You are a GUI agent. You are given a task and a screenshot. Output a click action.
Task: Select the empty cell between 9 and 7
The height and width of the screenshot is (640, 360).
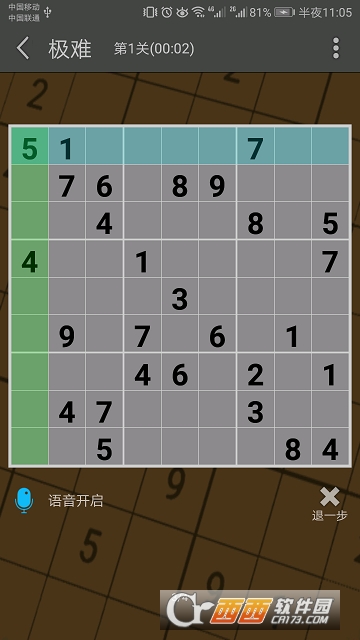pos(104,334)
